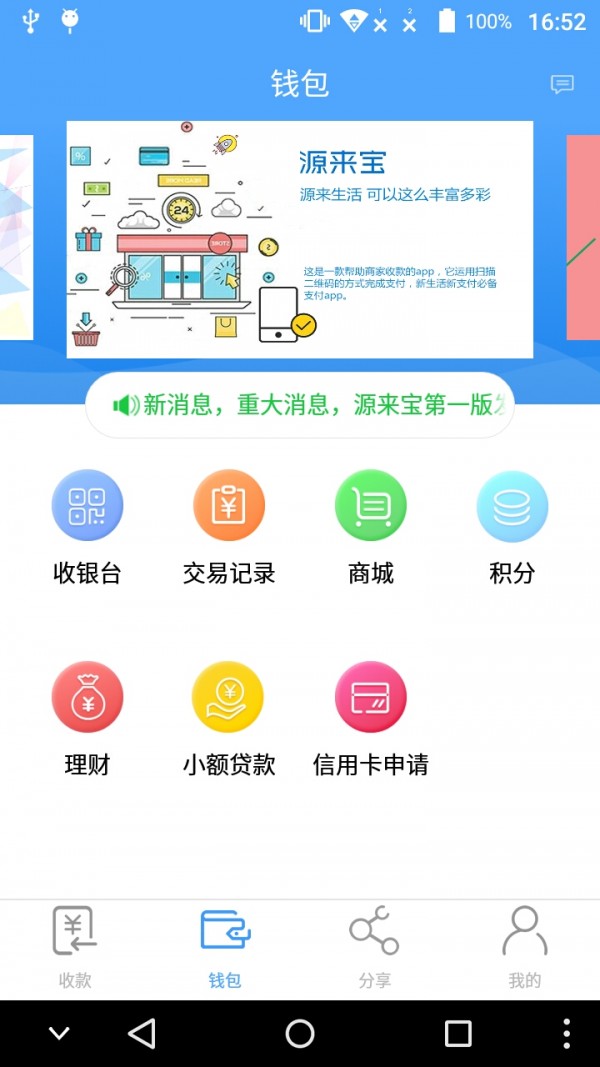Go to the home screen
This screenshot has width=600, height=1067.
click(x=300, y=1033)
